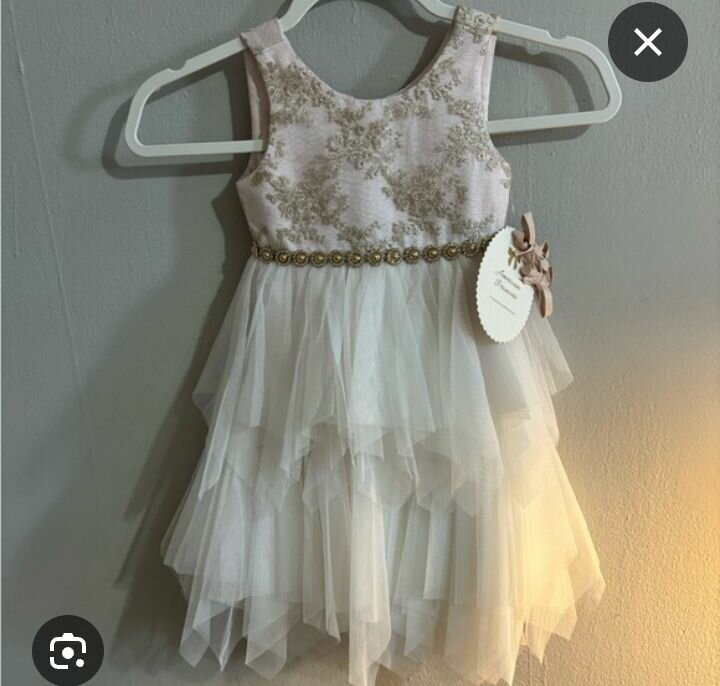Close the image viewer

[648, 42]
